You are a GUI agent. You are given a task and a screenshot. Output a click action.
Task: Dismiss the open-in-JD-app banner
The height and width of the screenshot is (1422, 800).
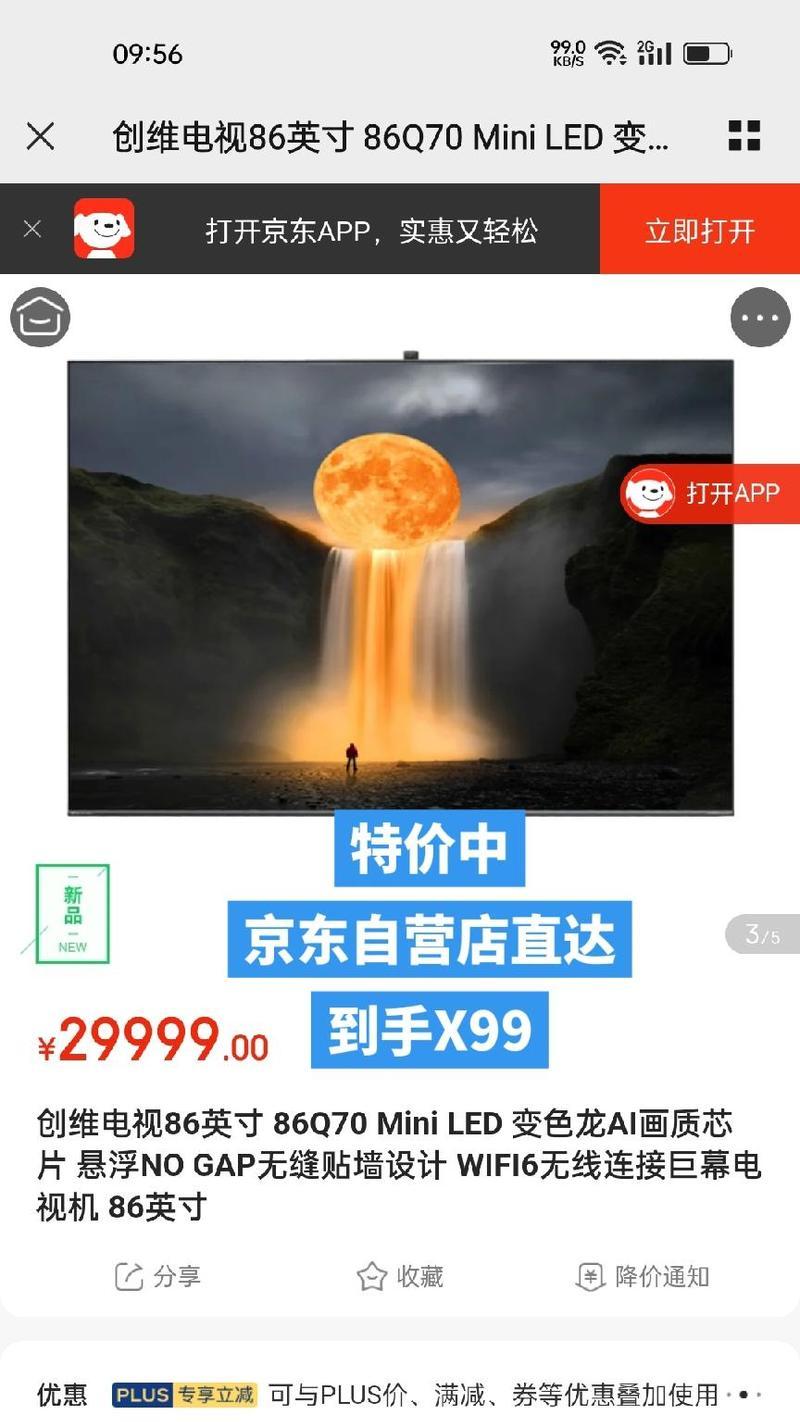[x=32, y=229]
